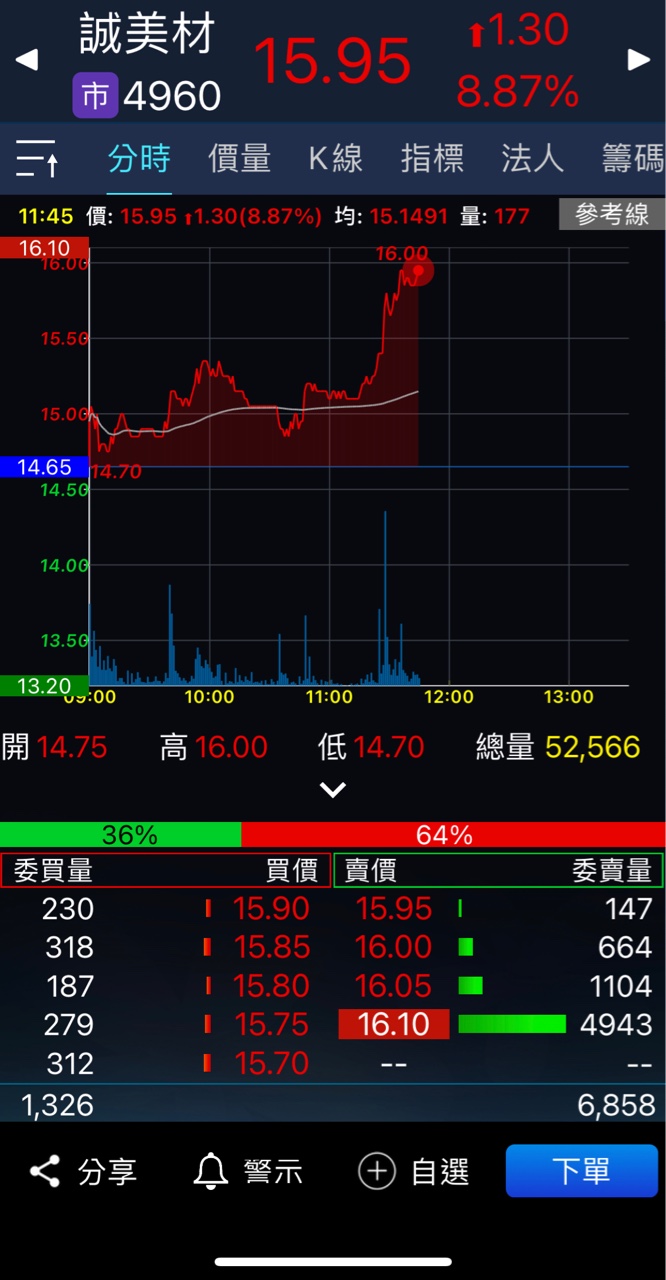Switch to the 價量 tab
666x1280 pixels.
(x=239, y=159)
